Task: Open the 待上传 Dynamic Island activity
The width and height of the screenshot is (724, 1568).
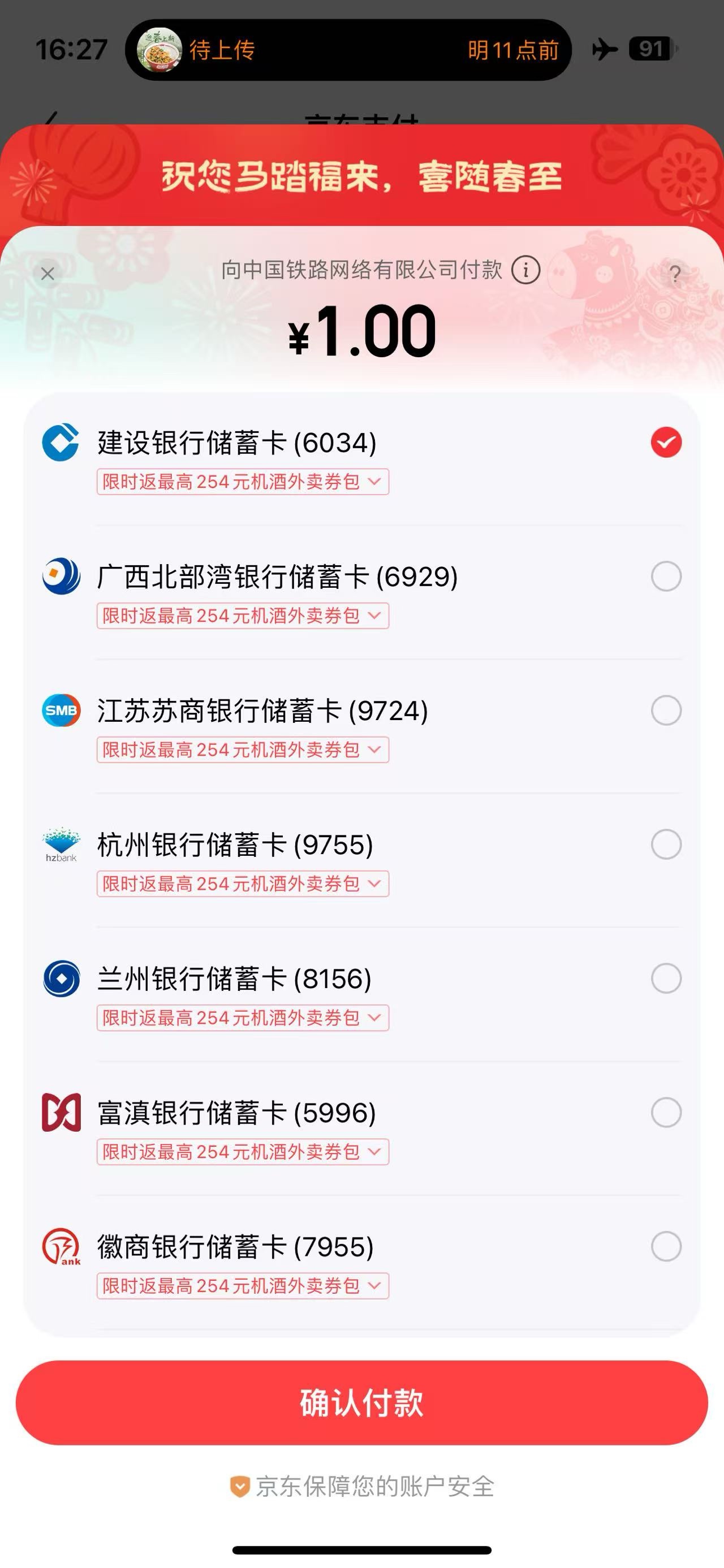Action: click(348, 50)
